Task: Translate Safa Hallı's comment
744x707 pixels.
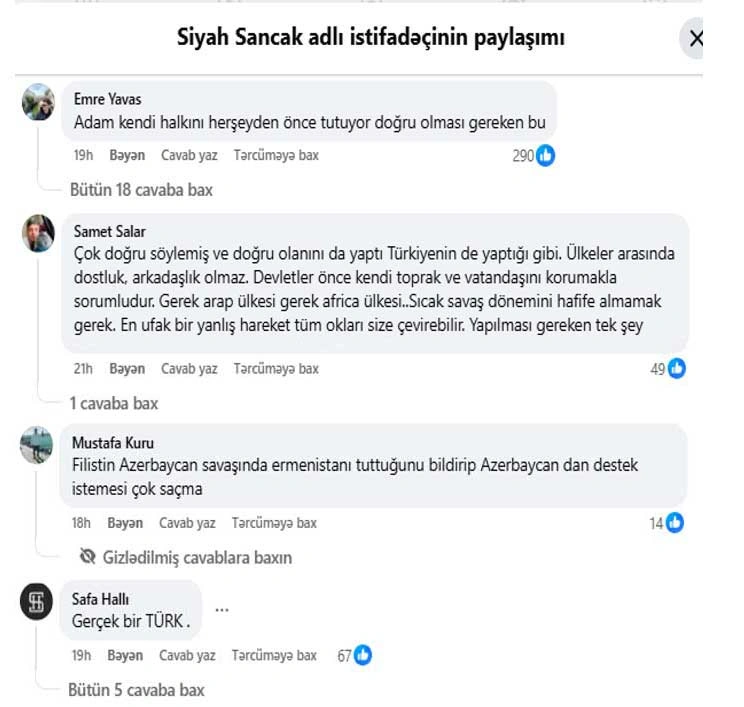Action: pyautogui.click(x=275, y=656)
